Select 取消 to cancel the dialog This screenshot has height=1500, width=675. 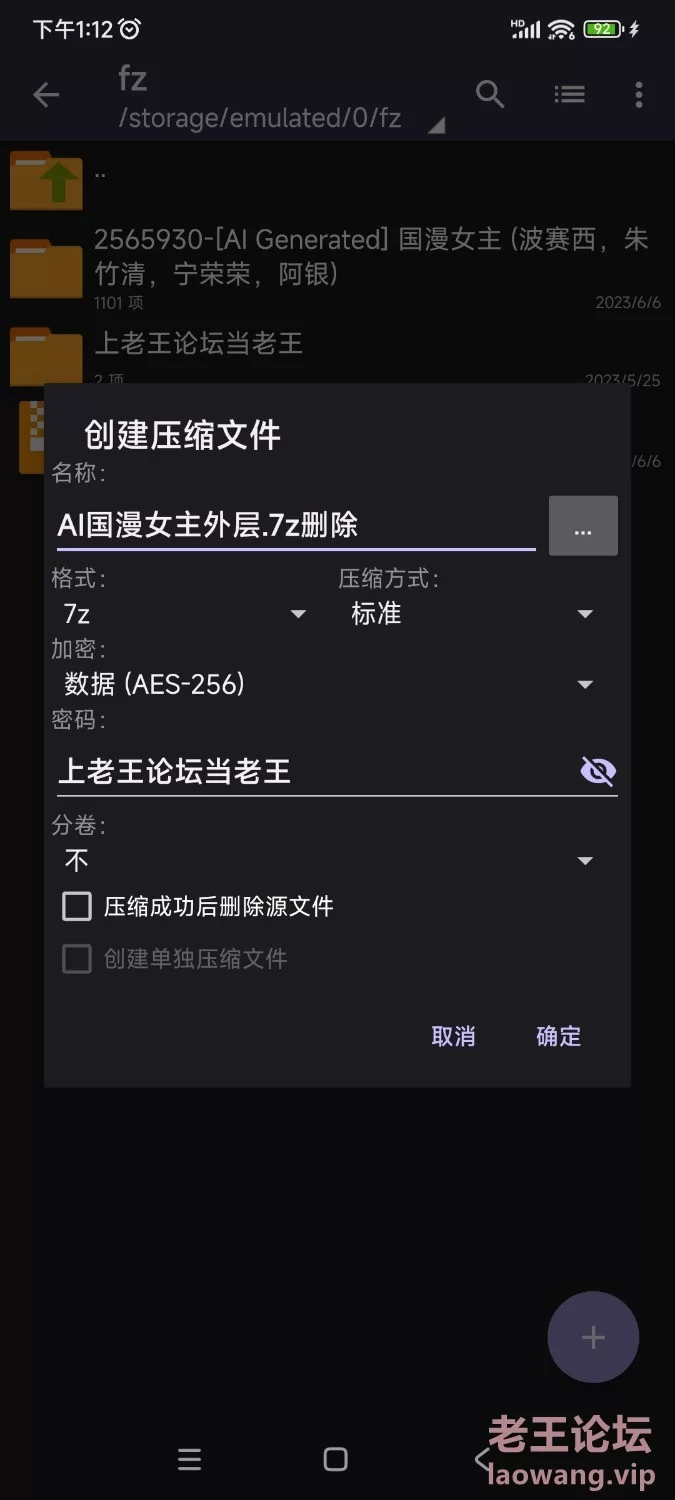tap(453, 1036)
